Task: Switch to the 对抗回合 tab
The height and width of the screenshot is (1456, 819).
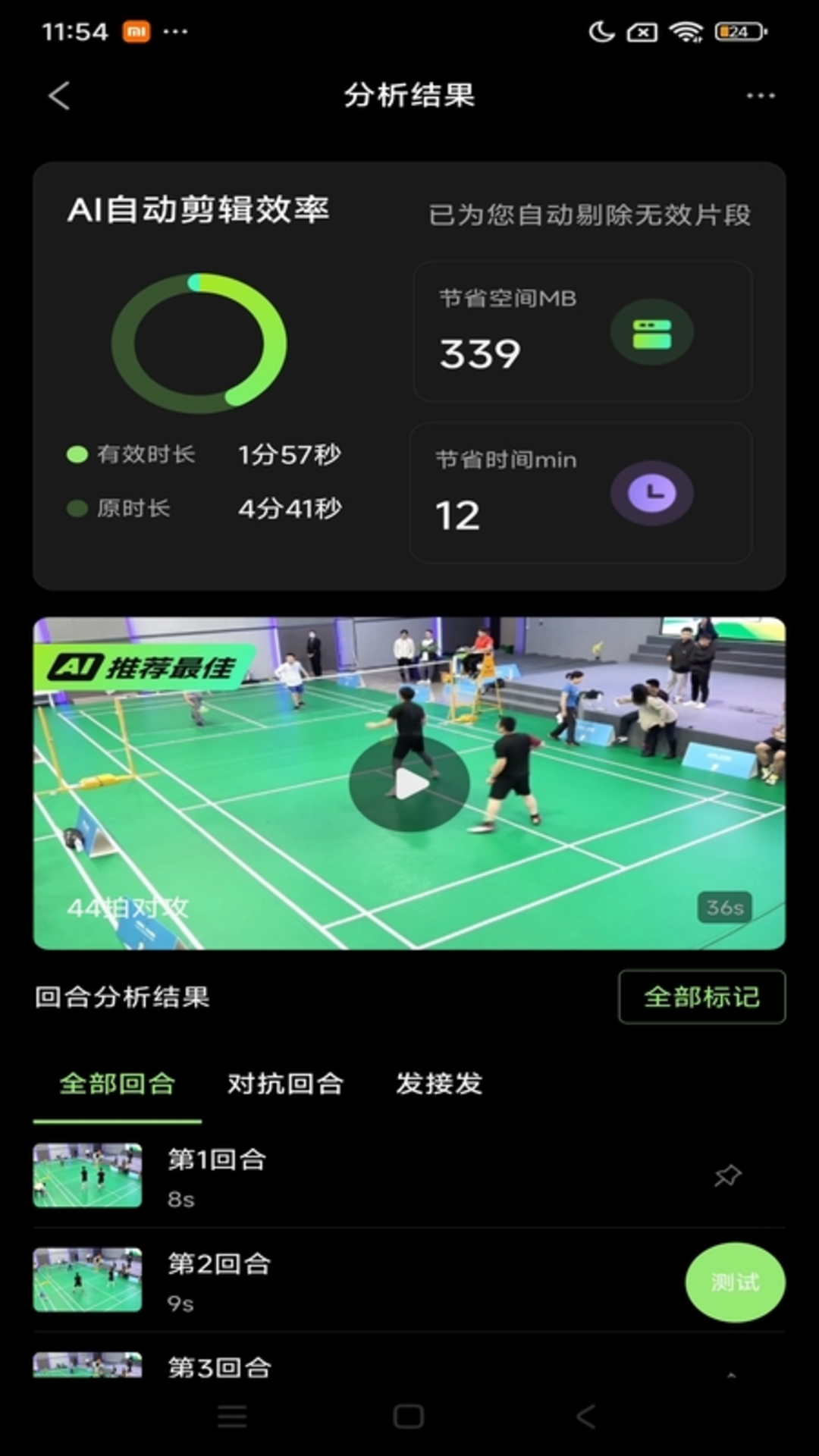Action: click(x=284, y=1084)
